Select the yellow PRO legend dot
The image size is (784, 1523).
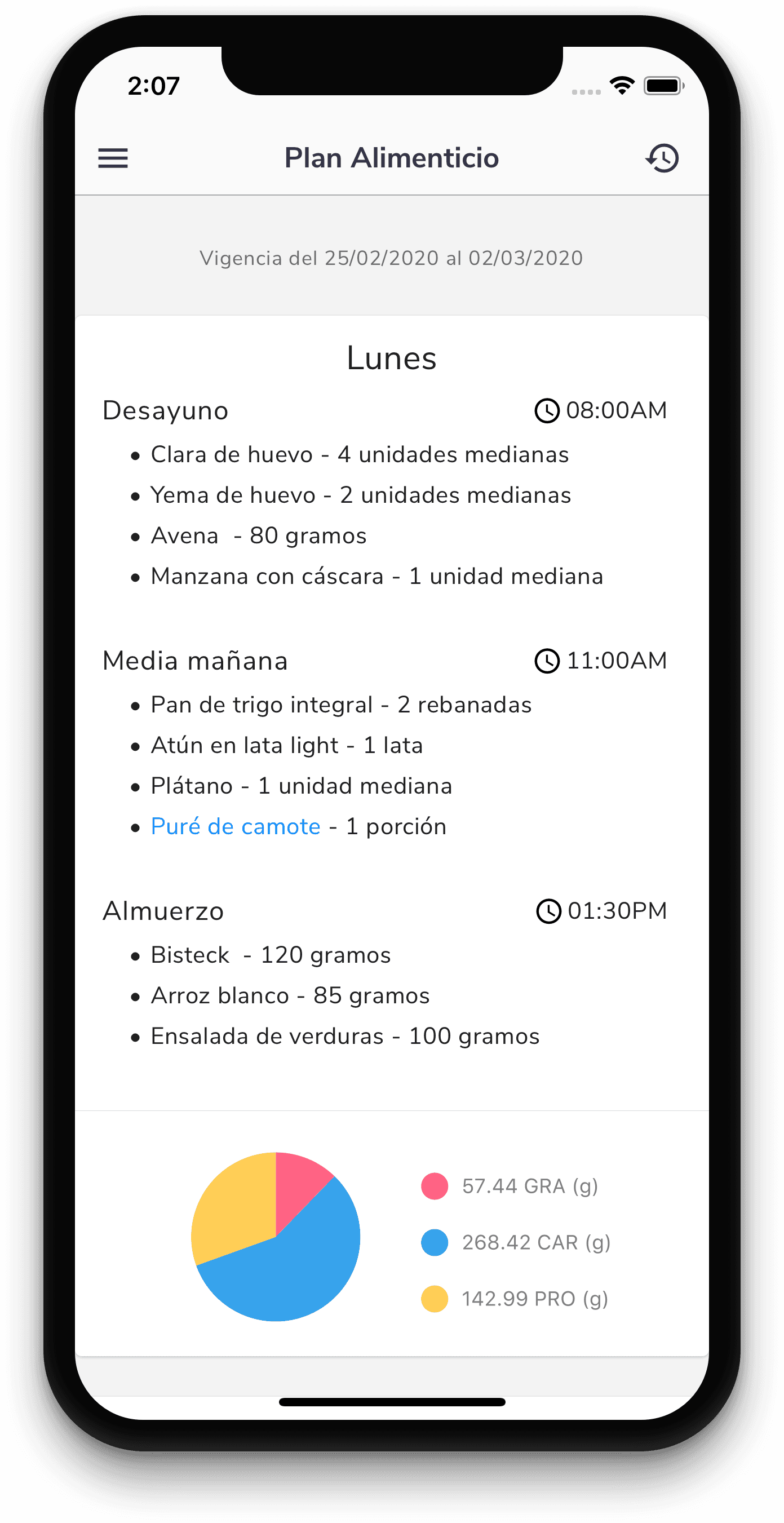point(435,1298)
